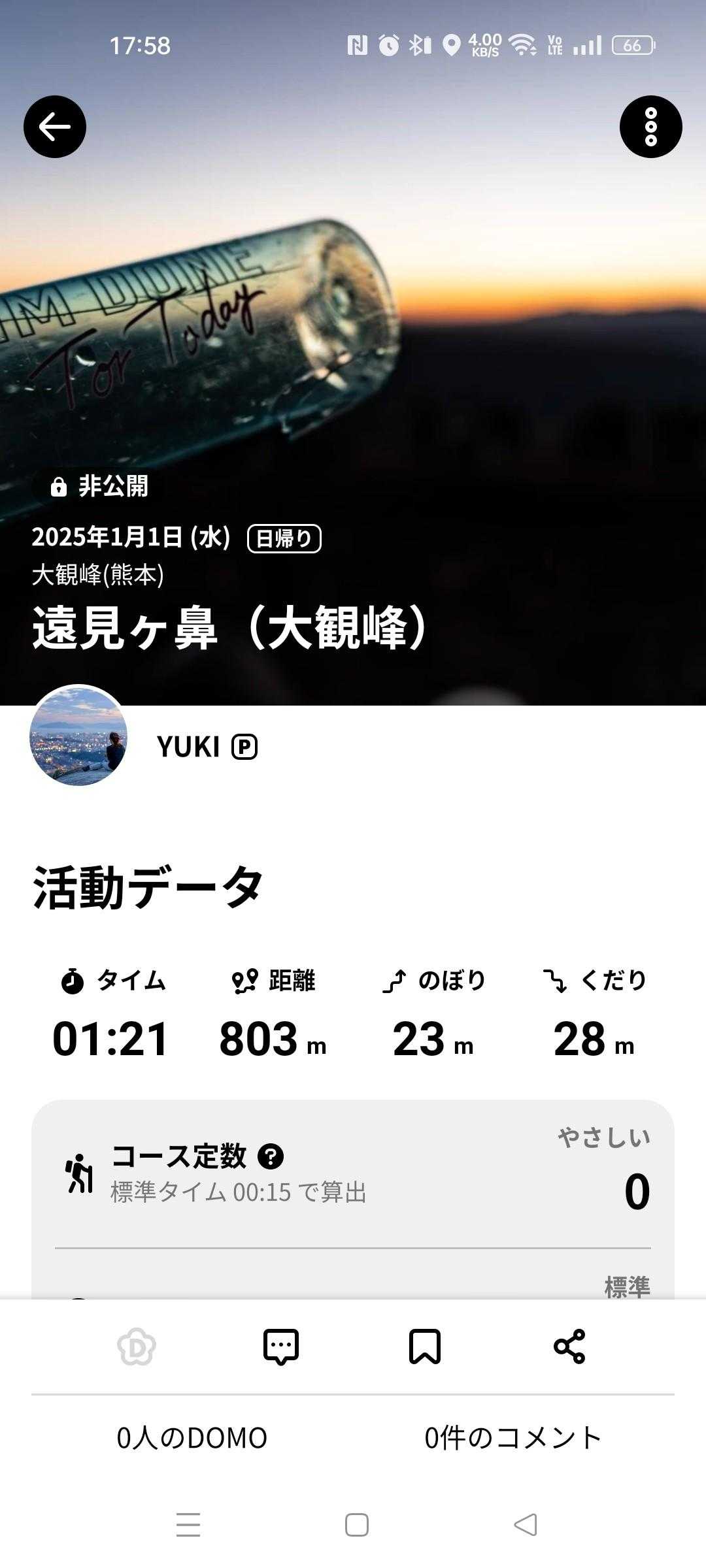Open YUKI's profile picture
Screen dimensions: 706x1568
[x=78, y=735]
